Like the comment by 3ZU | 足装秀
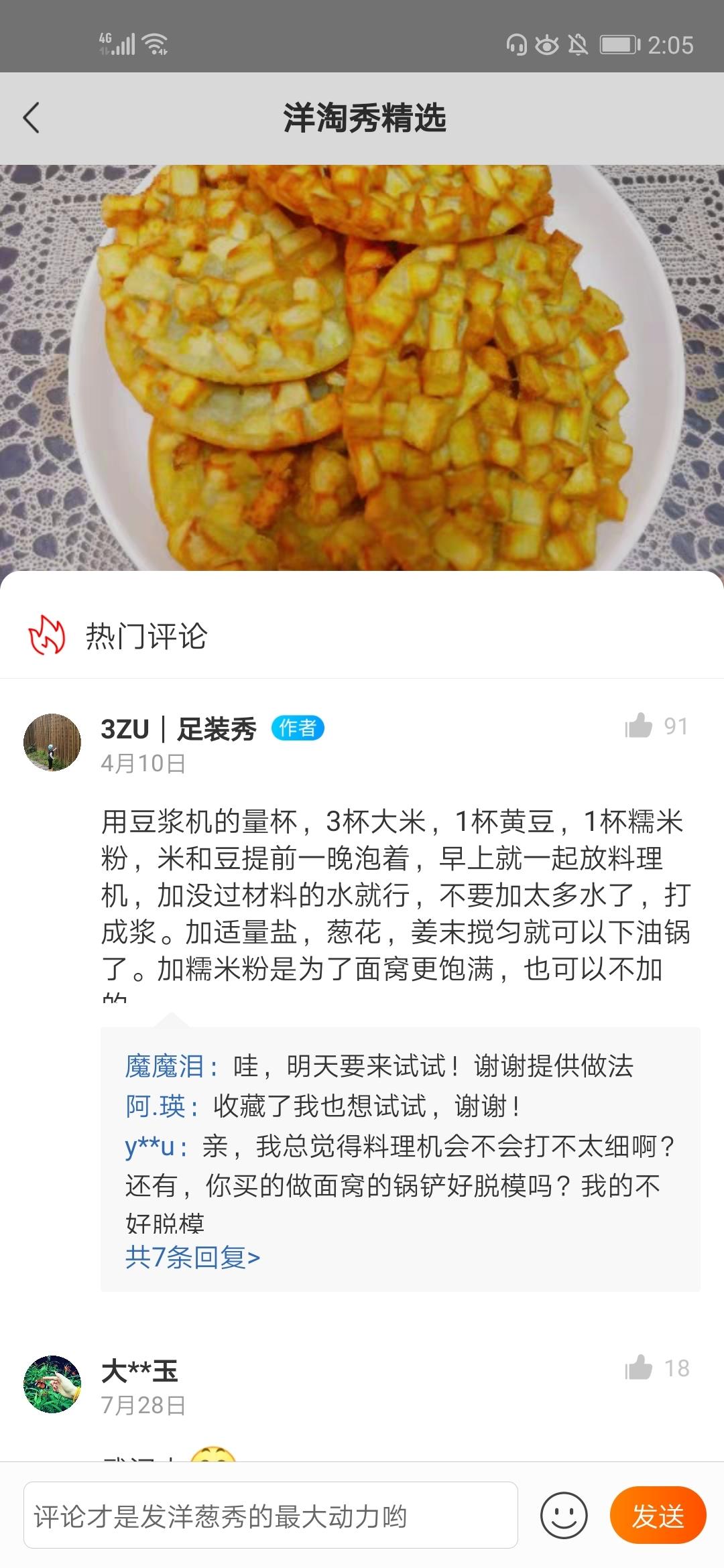This screenshot has height=1568, width=724. click(x=639, y=726)
